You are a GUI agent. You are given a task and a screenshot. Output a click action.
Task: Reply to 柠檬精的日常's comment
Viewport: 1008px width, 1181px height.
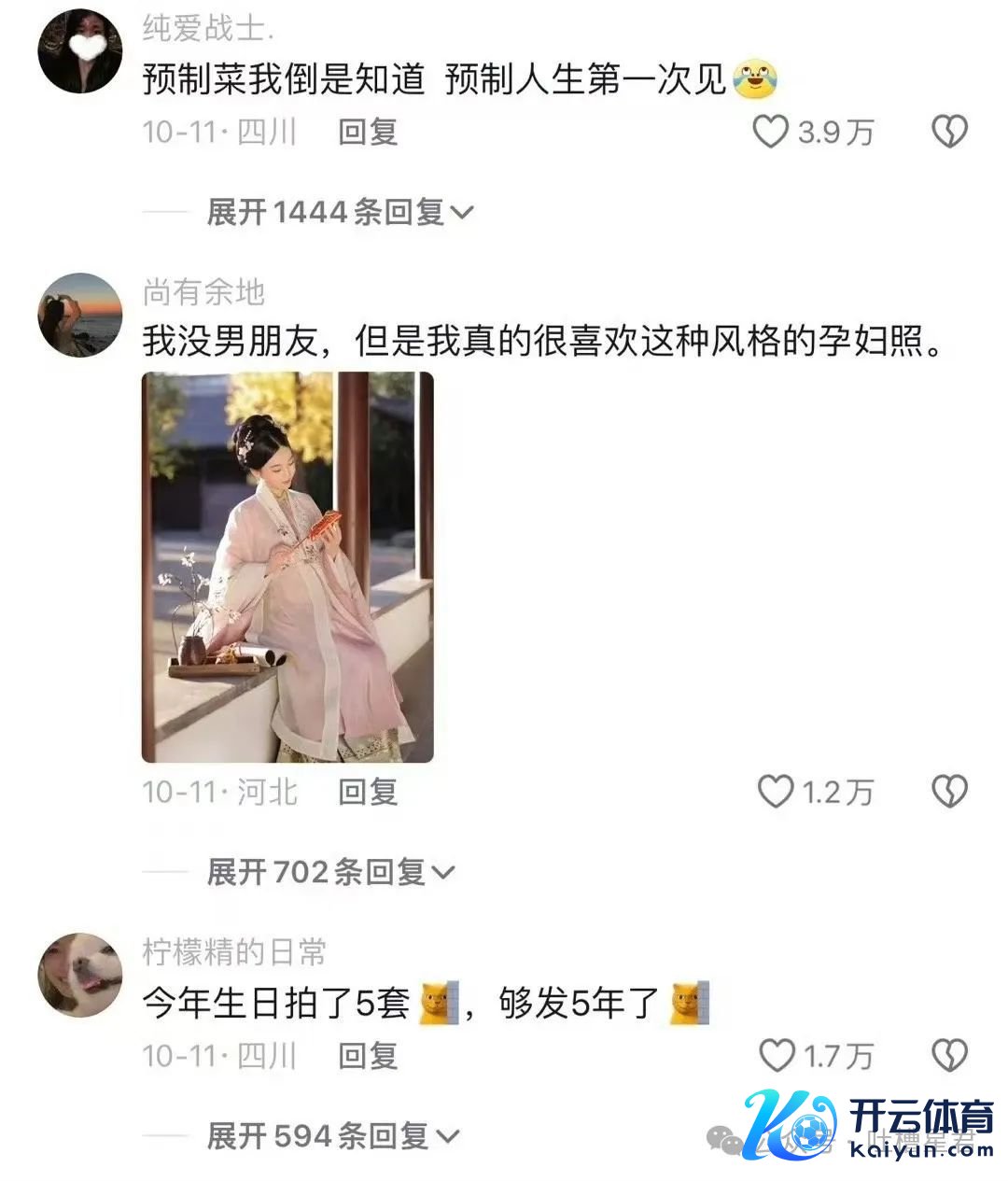click(368, 1056)
